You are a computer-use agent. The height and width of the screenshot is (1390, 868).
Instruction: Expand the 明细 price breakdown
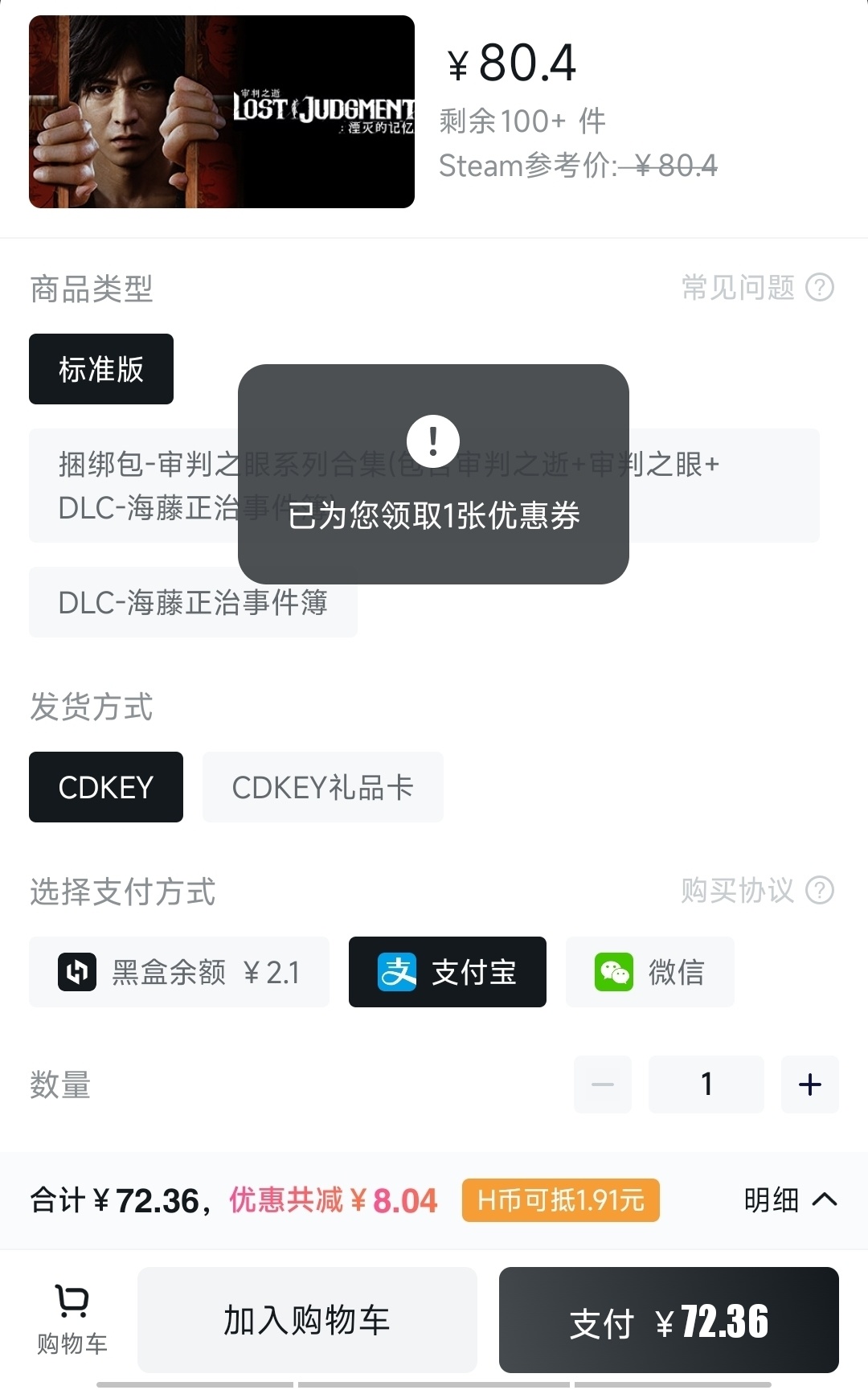click(x=790, y=1200)
